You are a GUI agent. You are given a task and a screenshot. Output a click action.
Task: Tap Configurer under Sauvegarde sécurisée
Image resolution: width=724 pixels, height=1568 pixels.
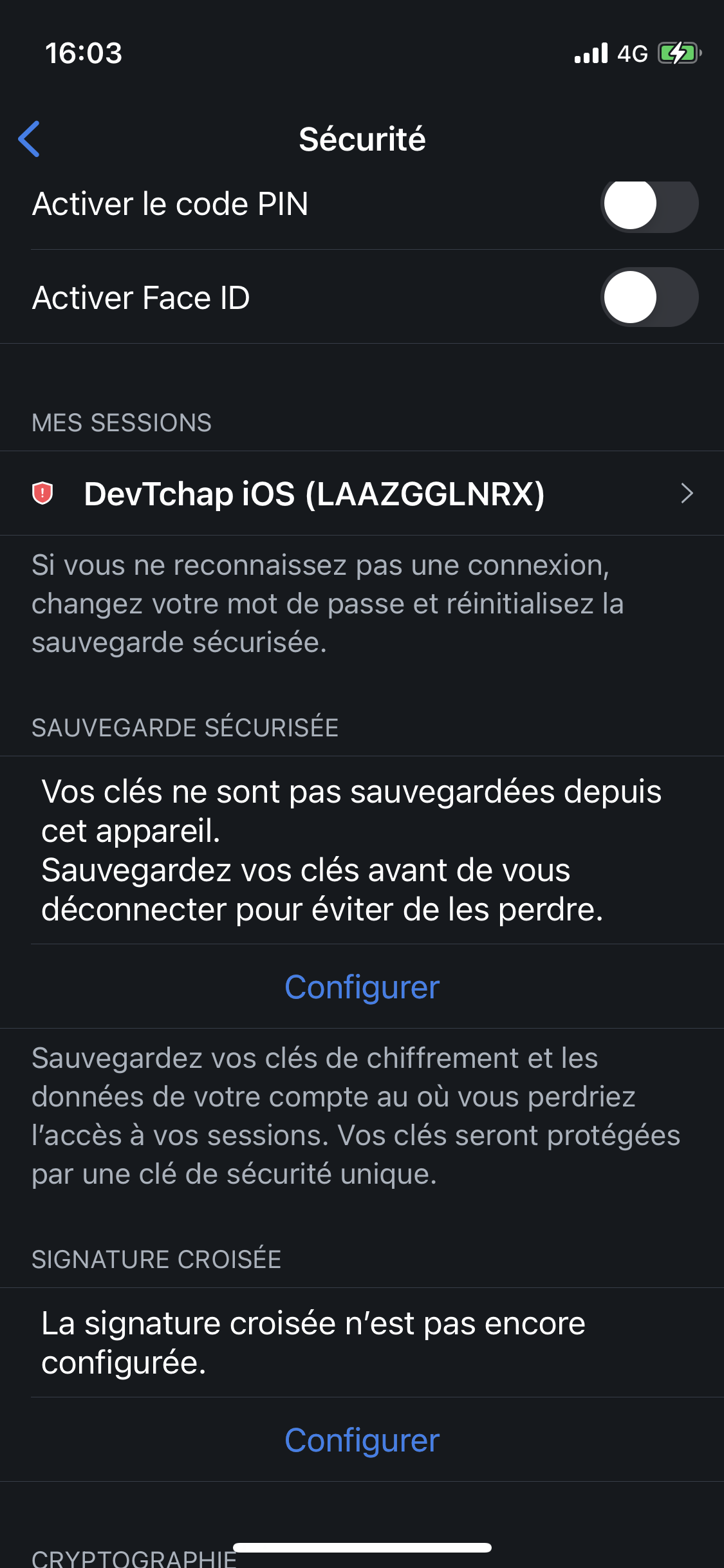tap(362, 987)
